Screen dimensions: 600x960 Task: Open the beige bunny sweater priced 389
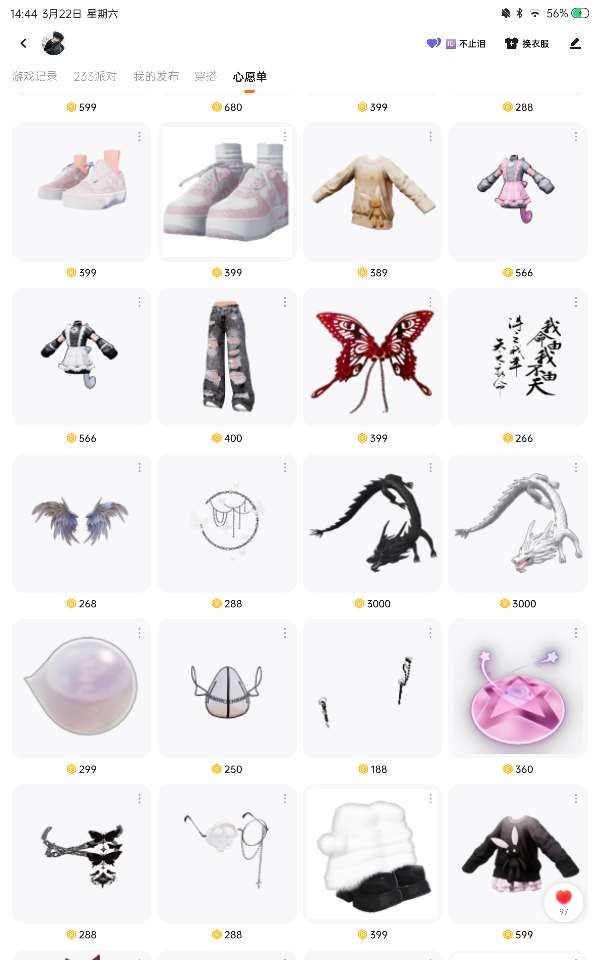coord(372,192)
